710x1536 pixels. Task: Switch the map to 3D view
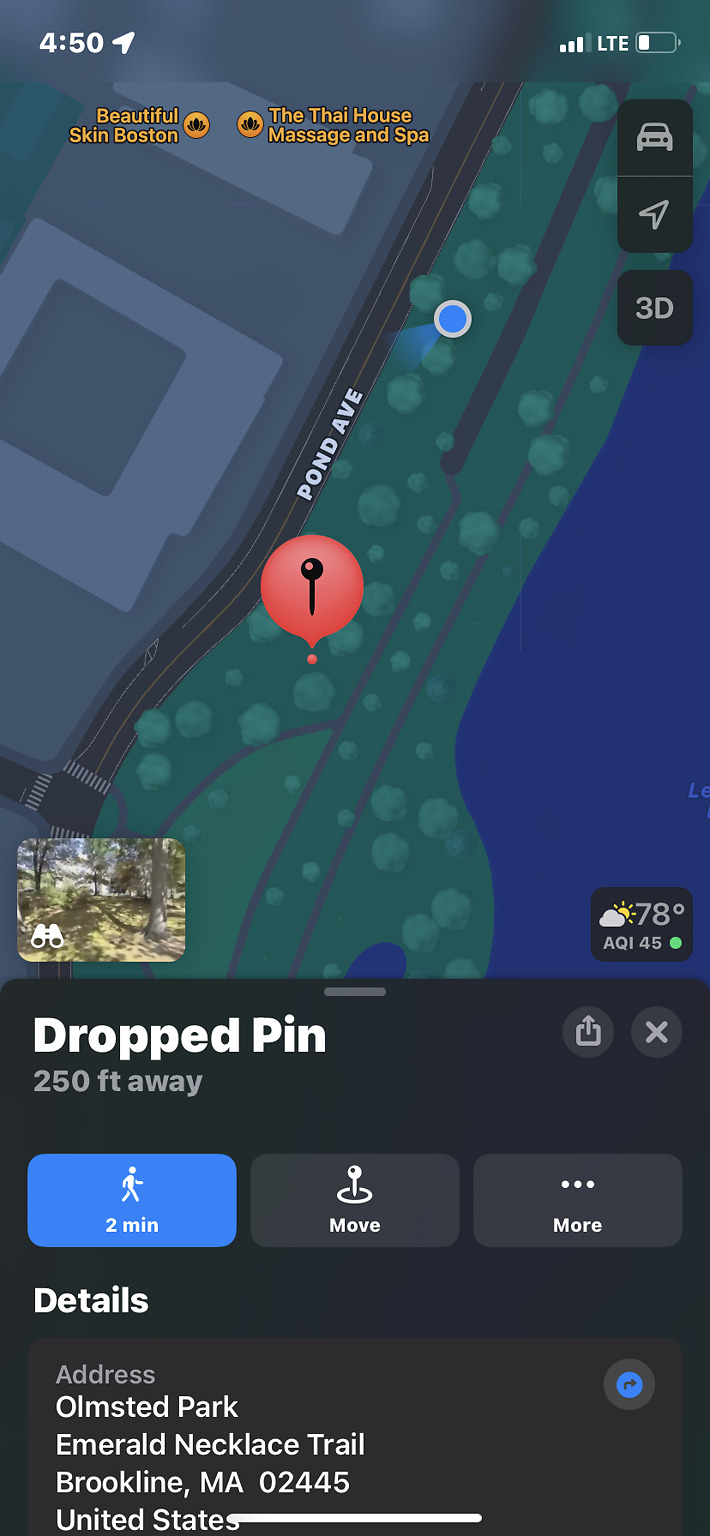tap(655, 308)
